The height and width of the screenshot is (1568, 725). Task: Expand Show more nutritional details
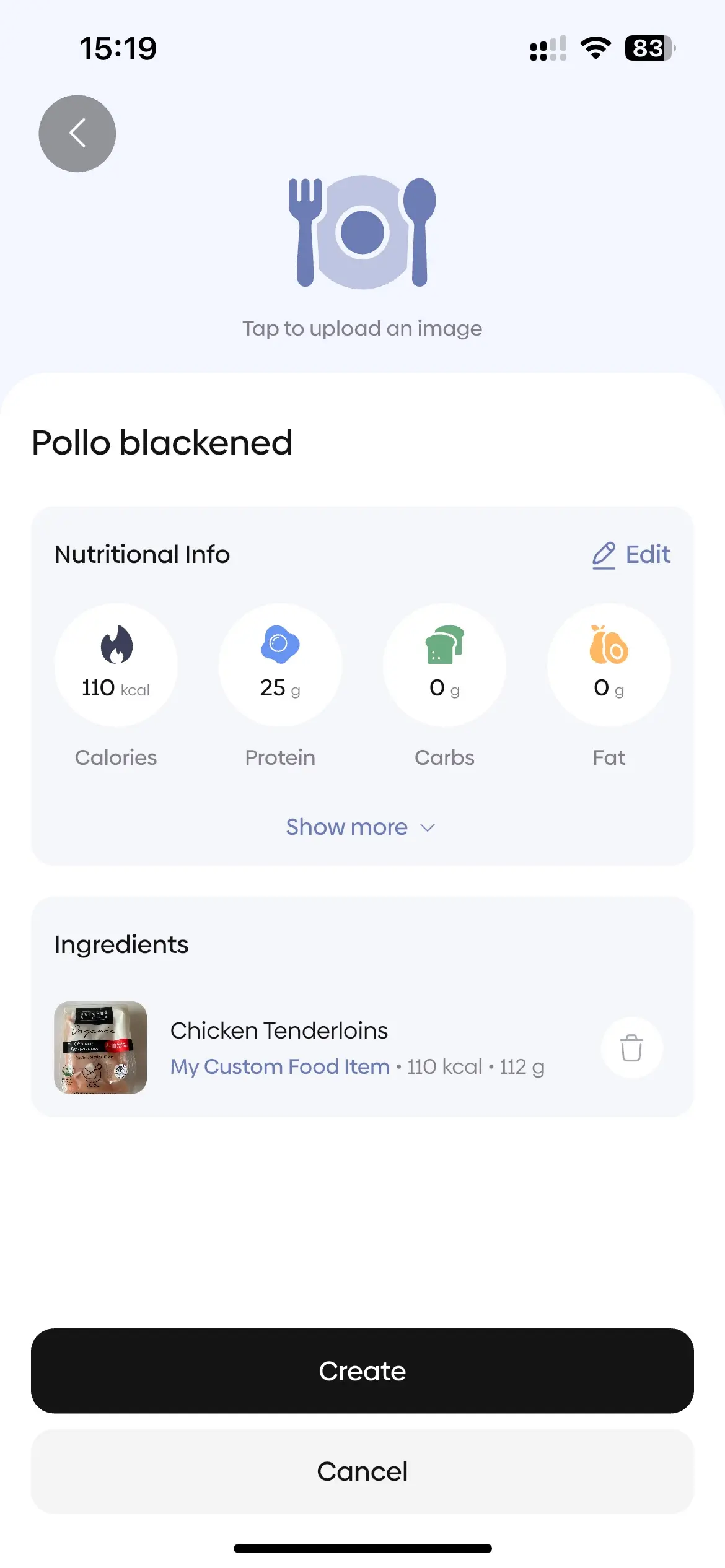(x=347, y=827)
